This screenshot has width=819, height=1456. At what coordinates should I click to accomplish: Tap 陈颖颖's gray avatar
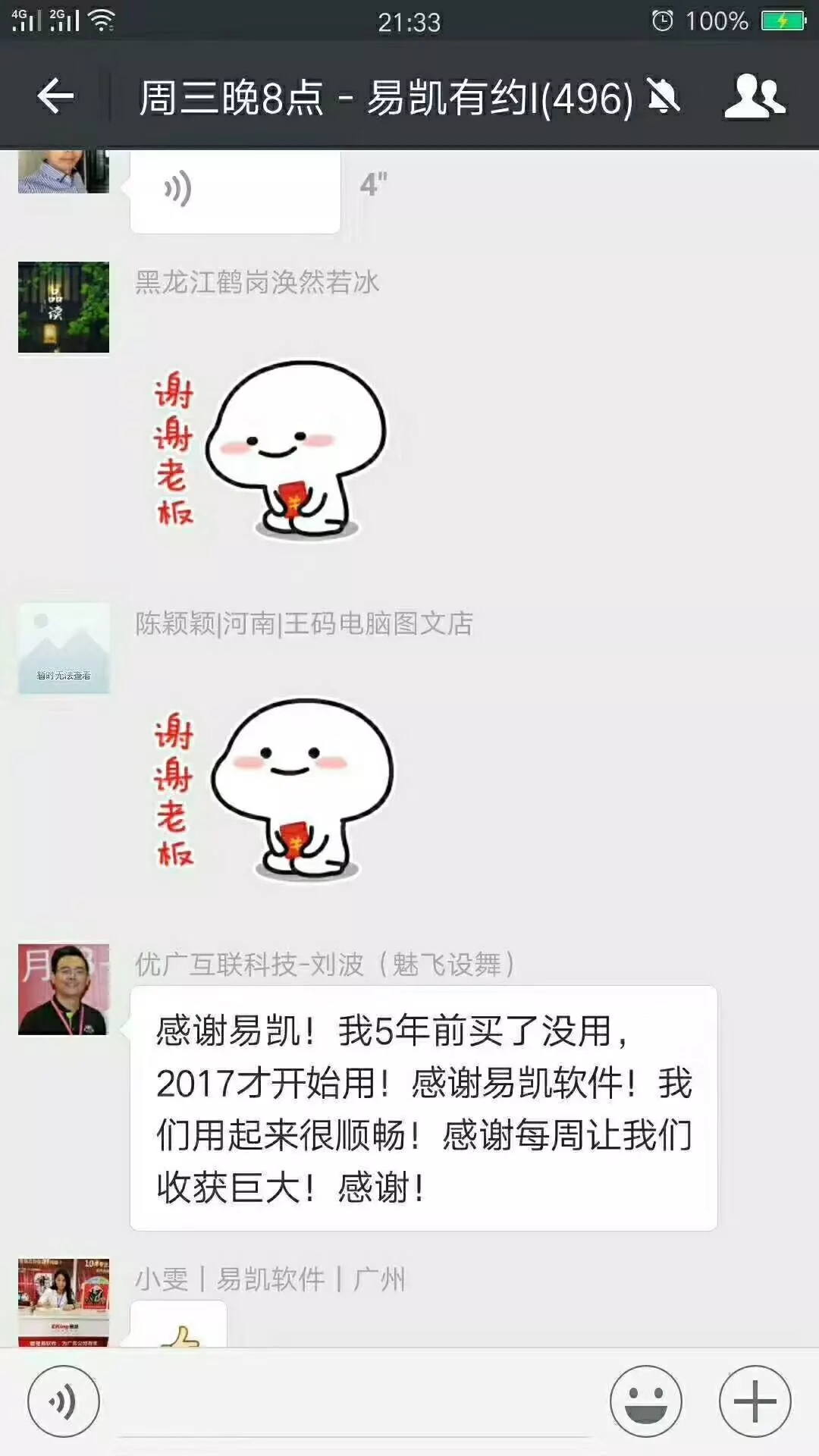pos(63,648)
